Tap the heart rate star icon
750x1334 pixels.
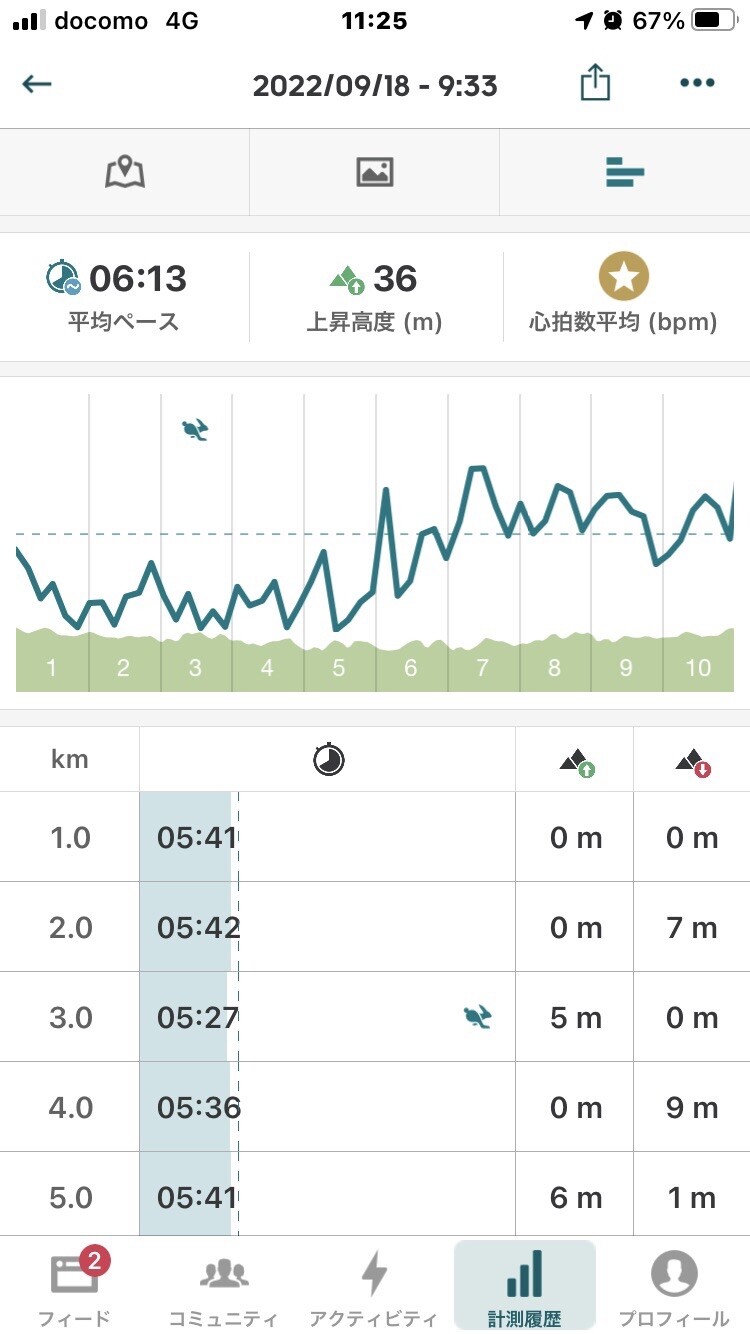[623, 275]
